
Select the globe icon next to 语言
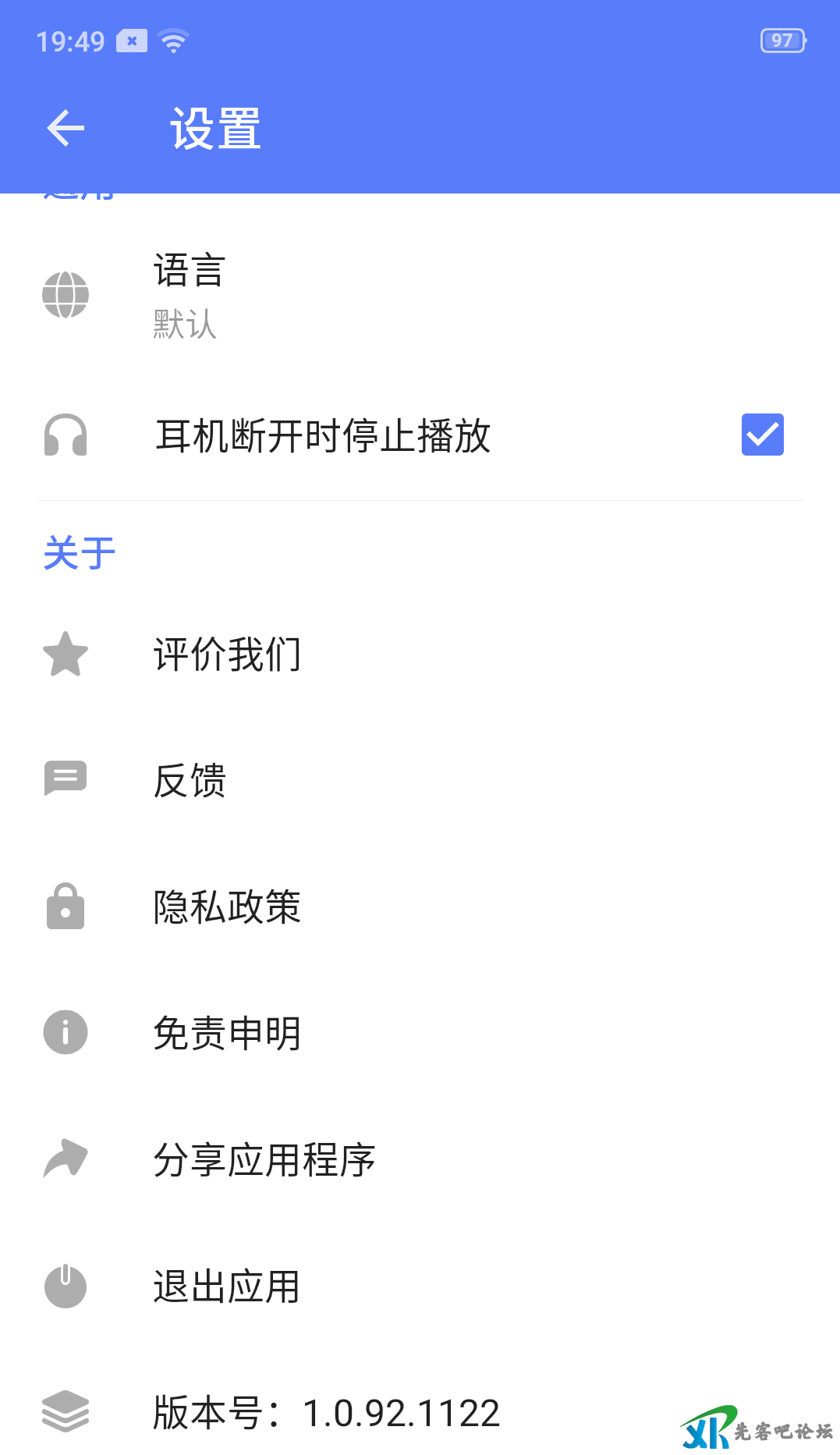pyautogui.click(x=65, y=295)
